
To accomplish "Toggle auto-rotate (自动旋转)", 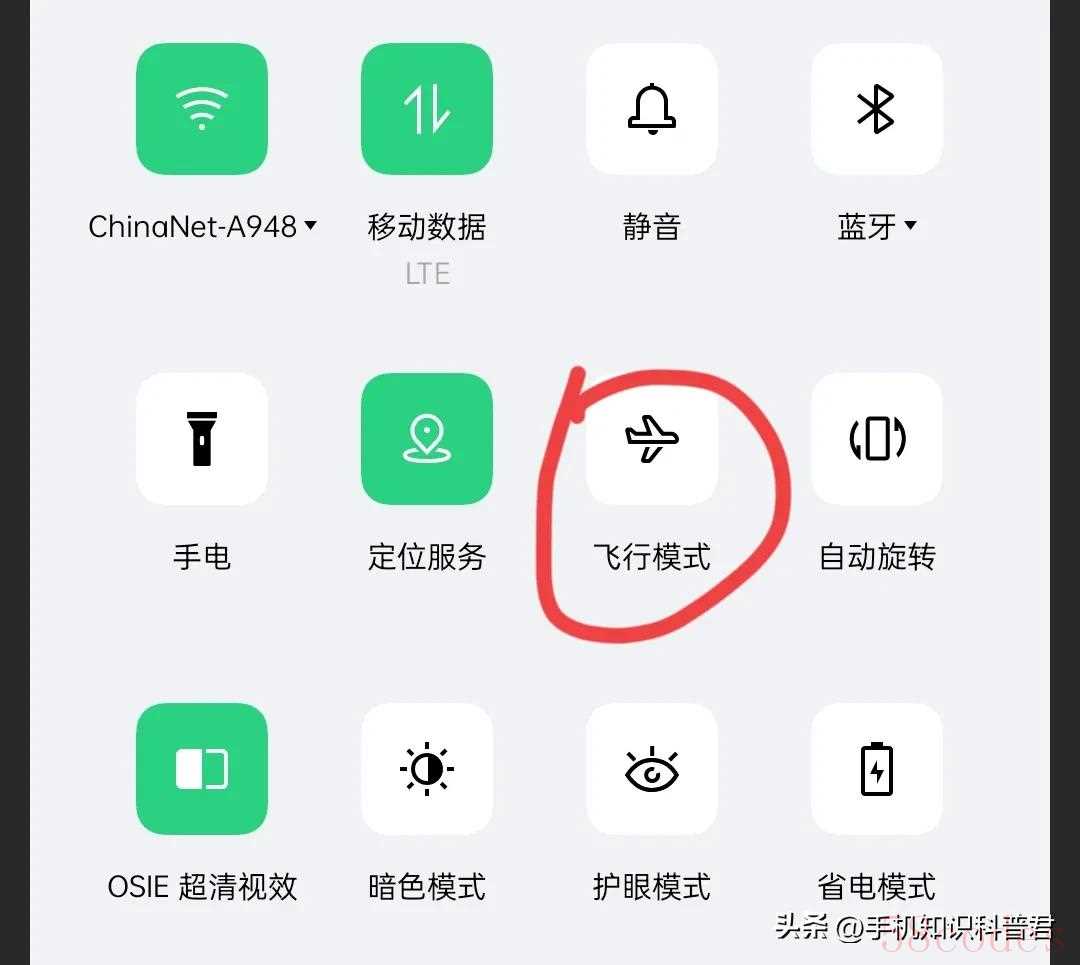I will [x=876, y=439].
